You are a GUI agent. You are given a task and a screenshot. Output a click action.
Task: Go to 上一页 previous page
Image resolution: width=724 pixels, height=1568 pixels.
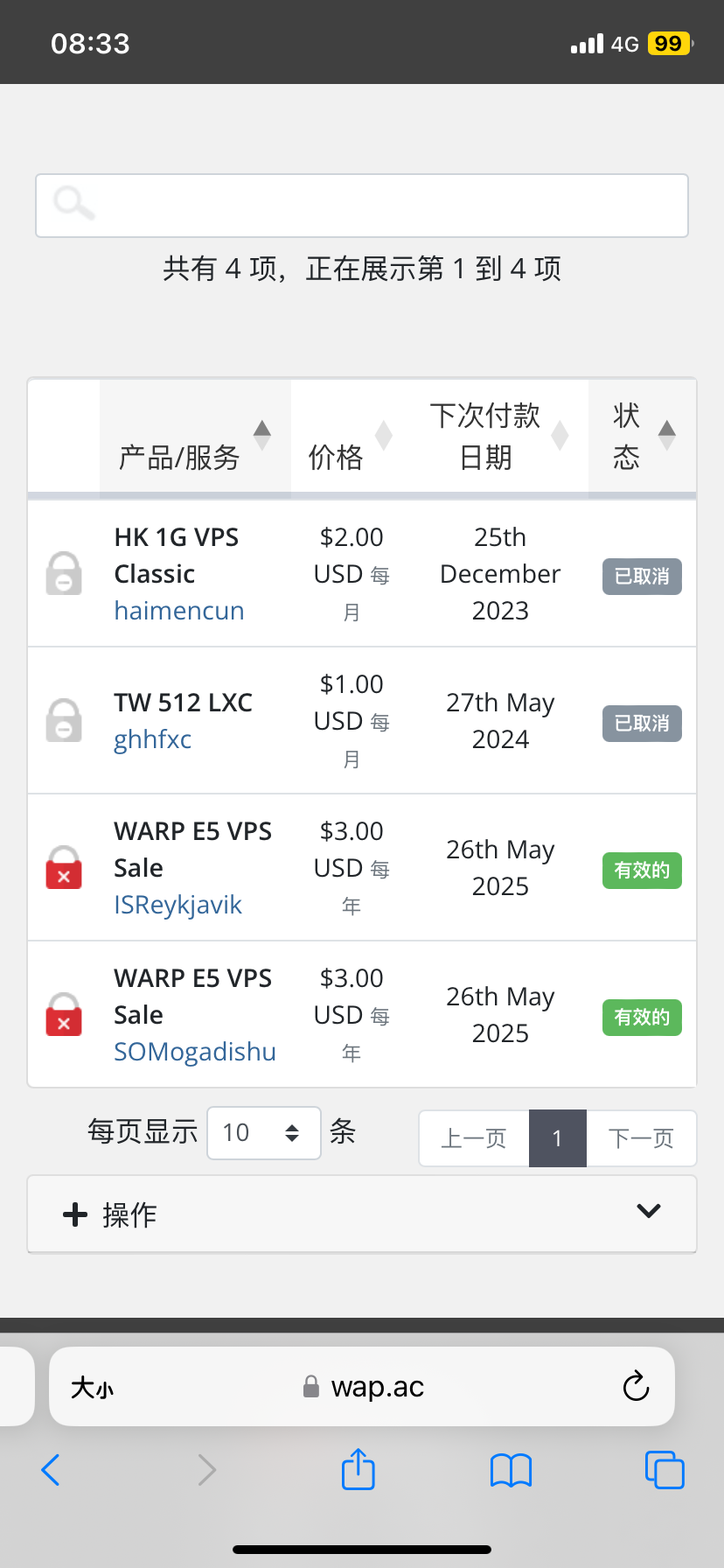[474, 1138]
